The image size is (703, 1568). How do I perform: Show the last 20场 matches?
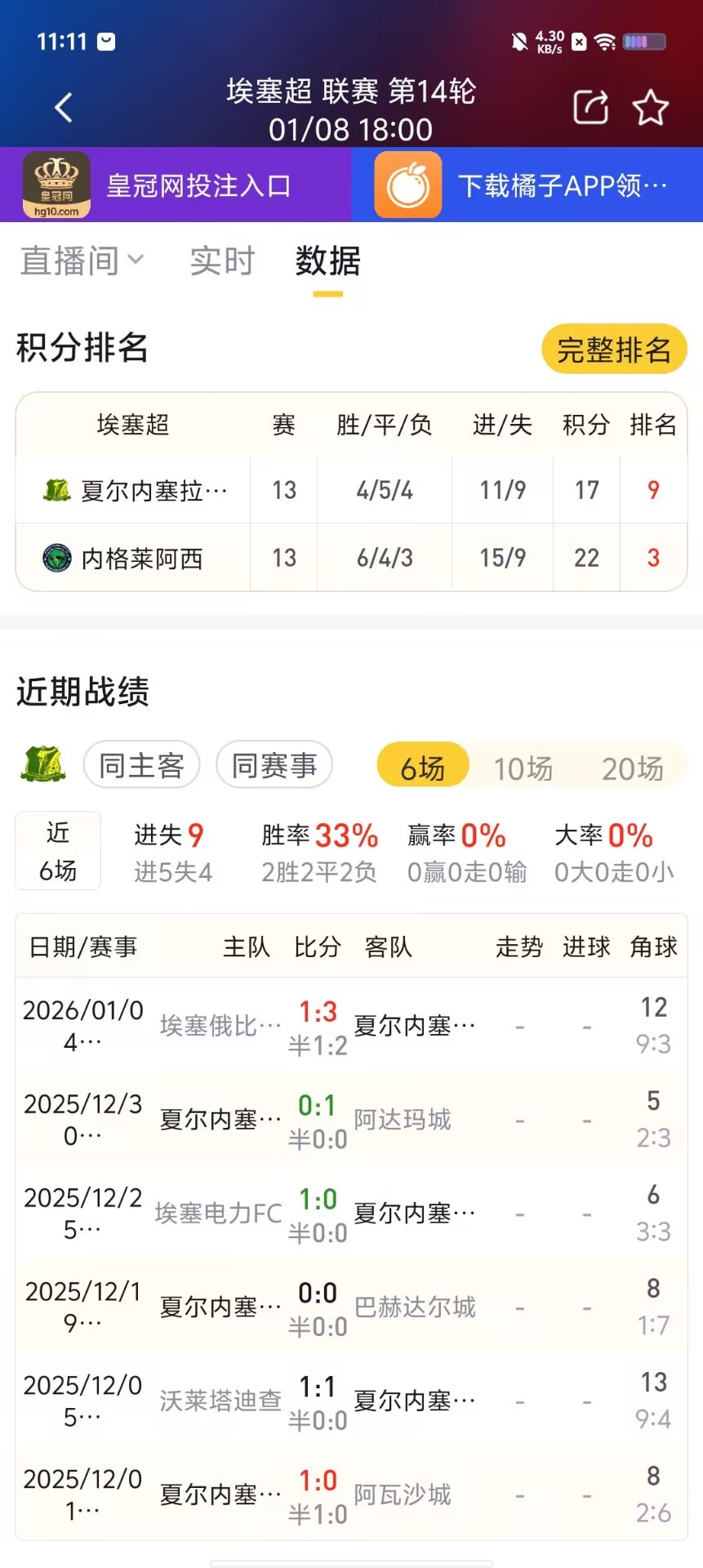(632, 768)
